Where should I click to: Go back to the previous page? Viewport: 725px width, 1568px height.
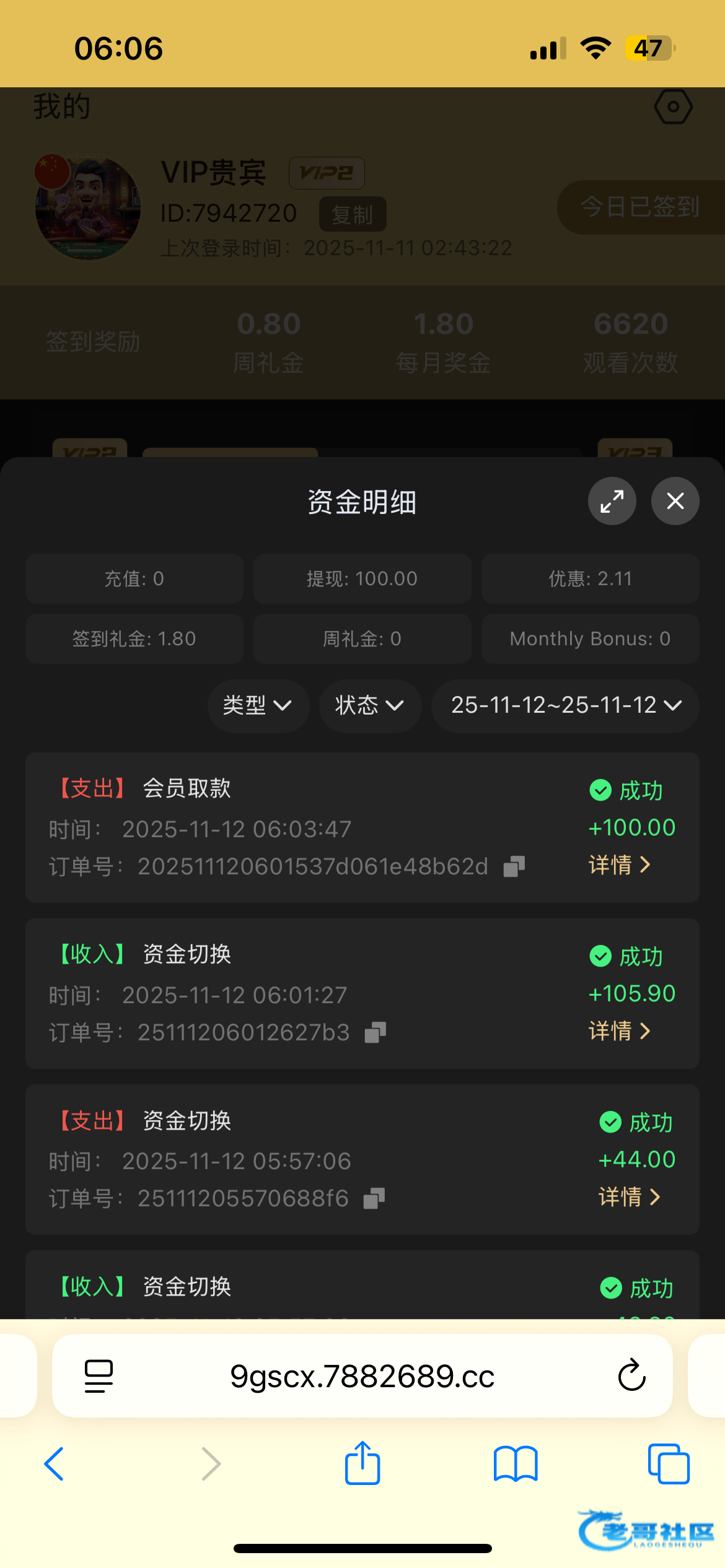[54, 1464]
